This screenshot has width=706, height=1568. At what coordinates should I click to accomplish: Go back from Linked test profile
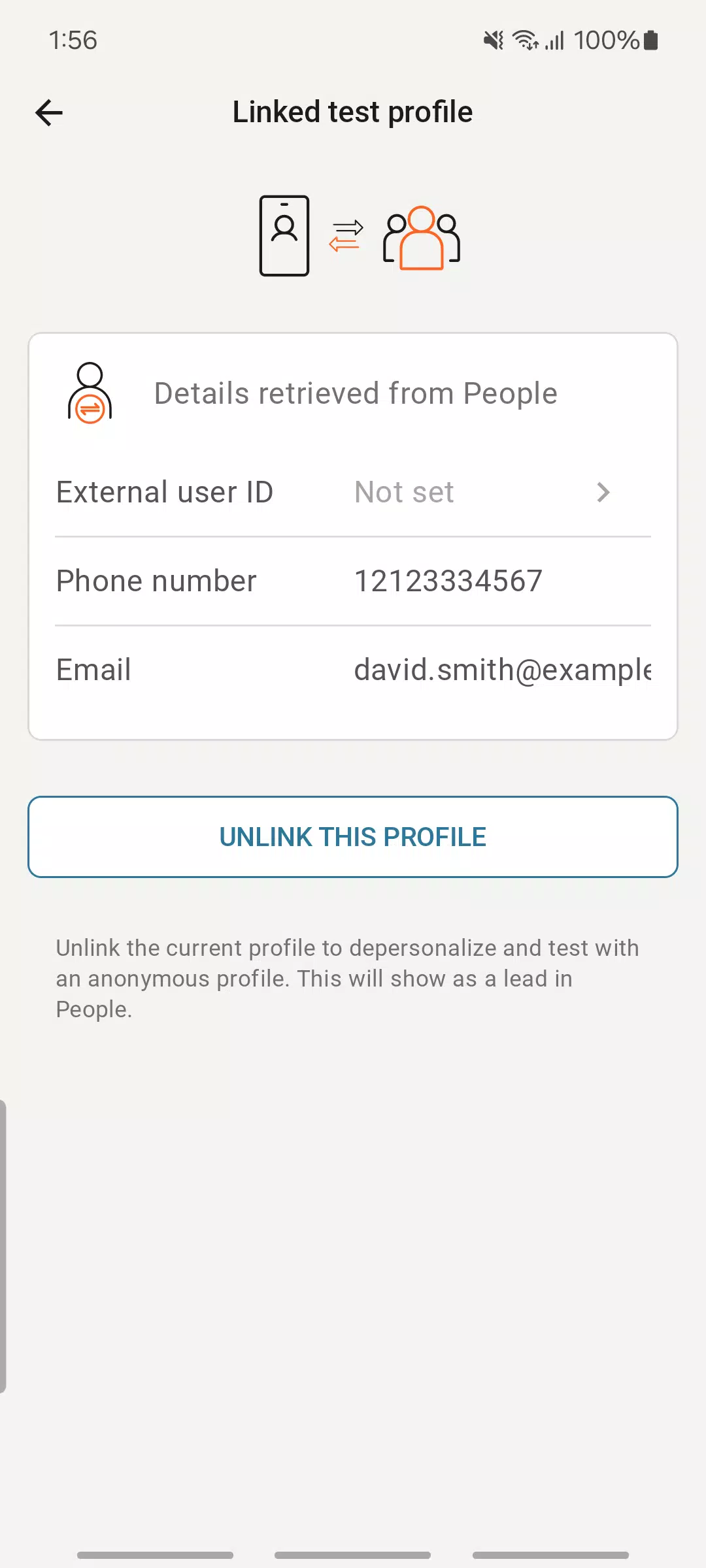click(49, 112)
